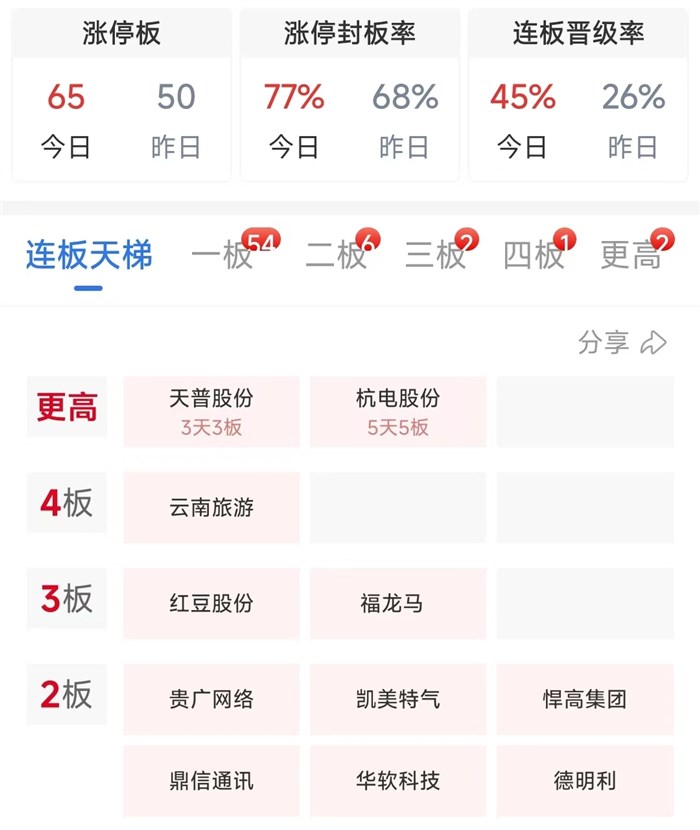Screen dimensions: 700x830
Task: Select the 连板天梯 tab
Action: tap(89, 254)
